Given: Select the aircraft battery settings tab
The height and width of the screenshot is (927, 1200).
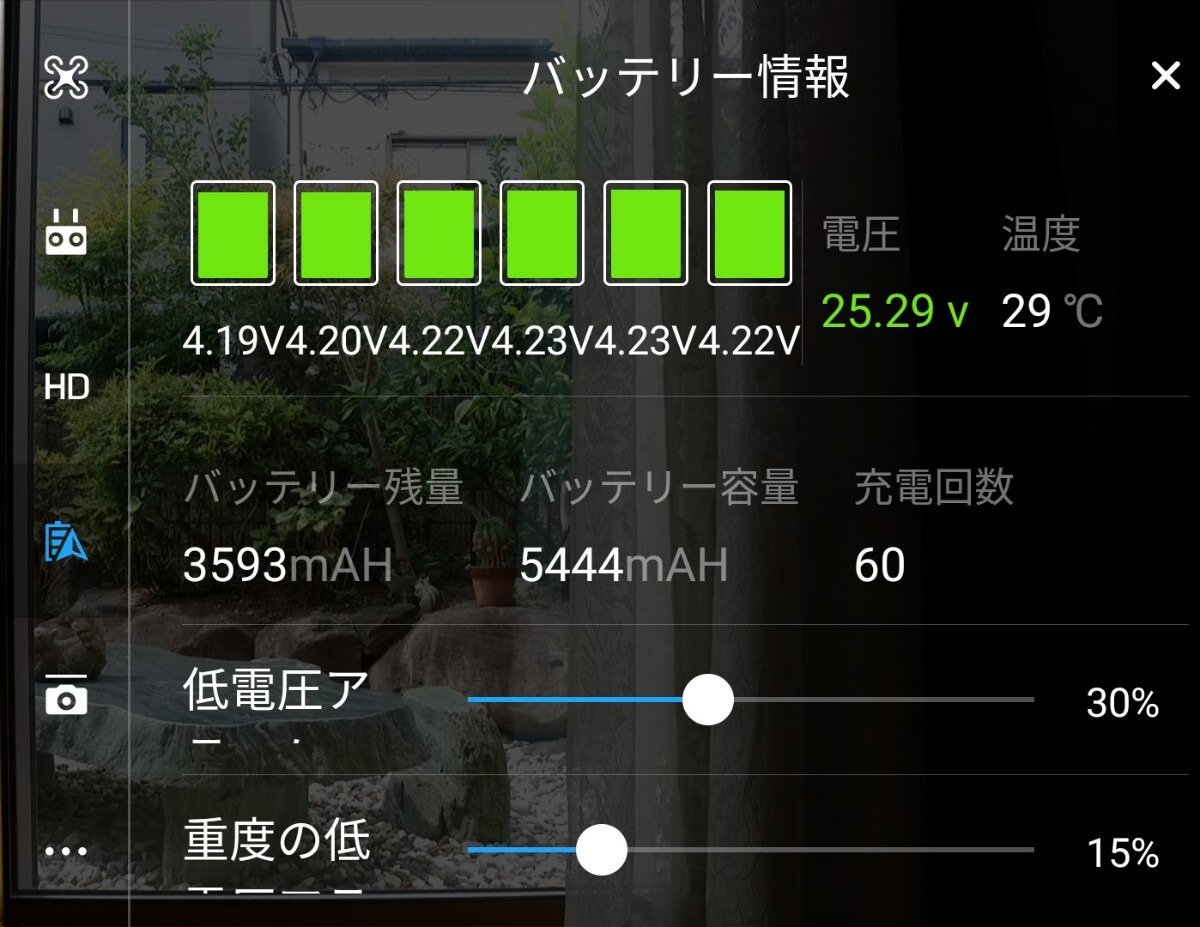Looking at the screenshot, I should click(67, 541).
